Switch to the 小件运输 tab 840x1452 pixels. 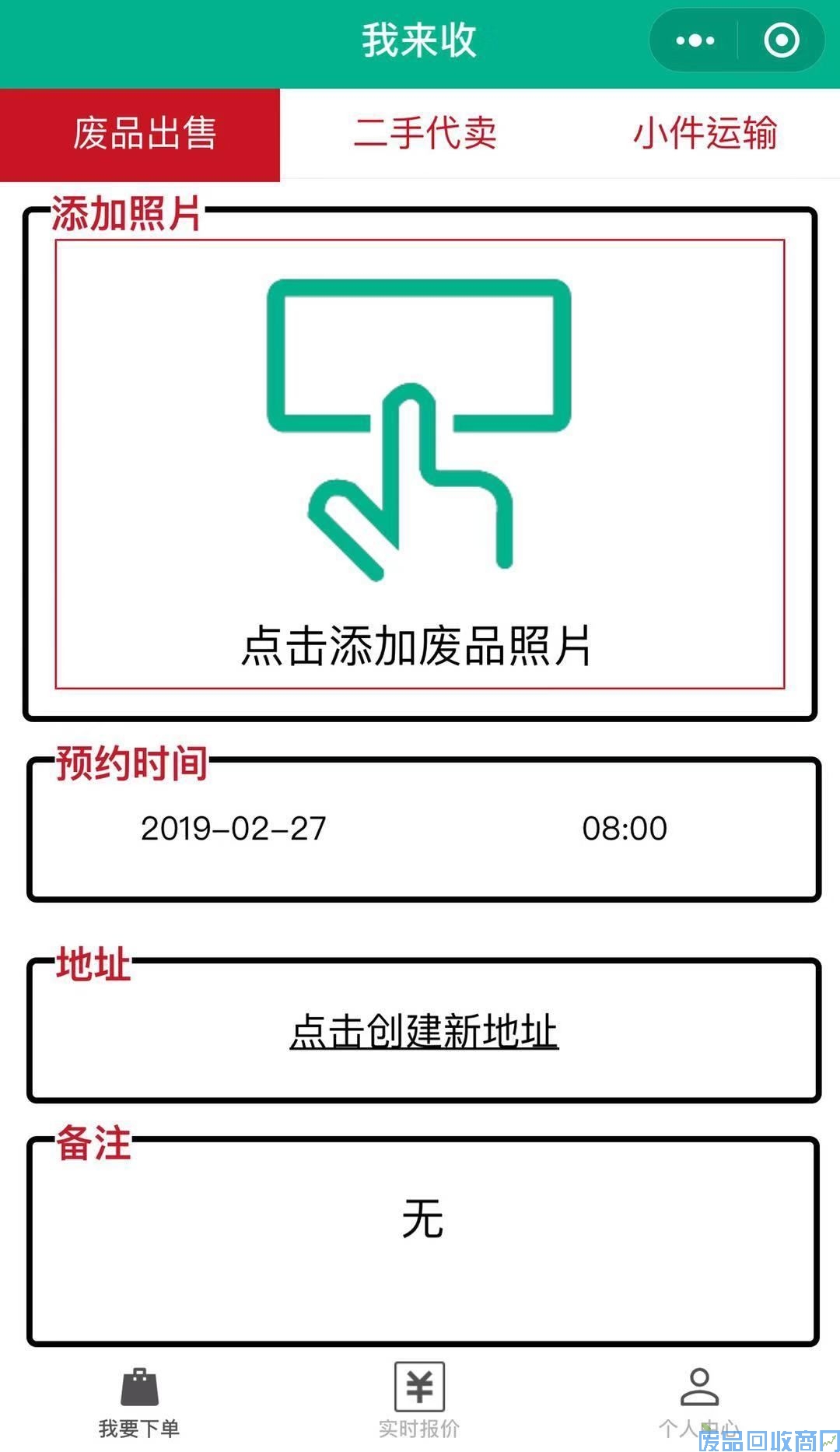tap(705, 133)
